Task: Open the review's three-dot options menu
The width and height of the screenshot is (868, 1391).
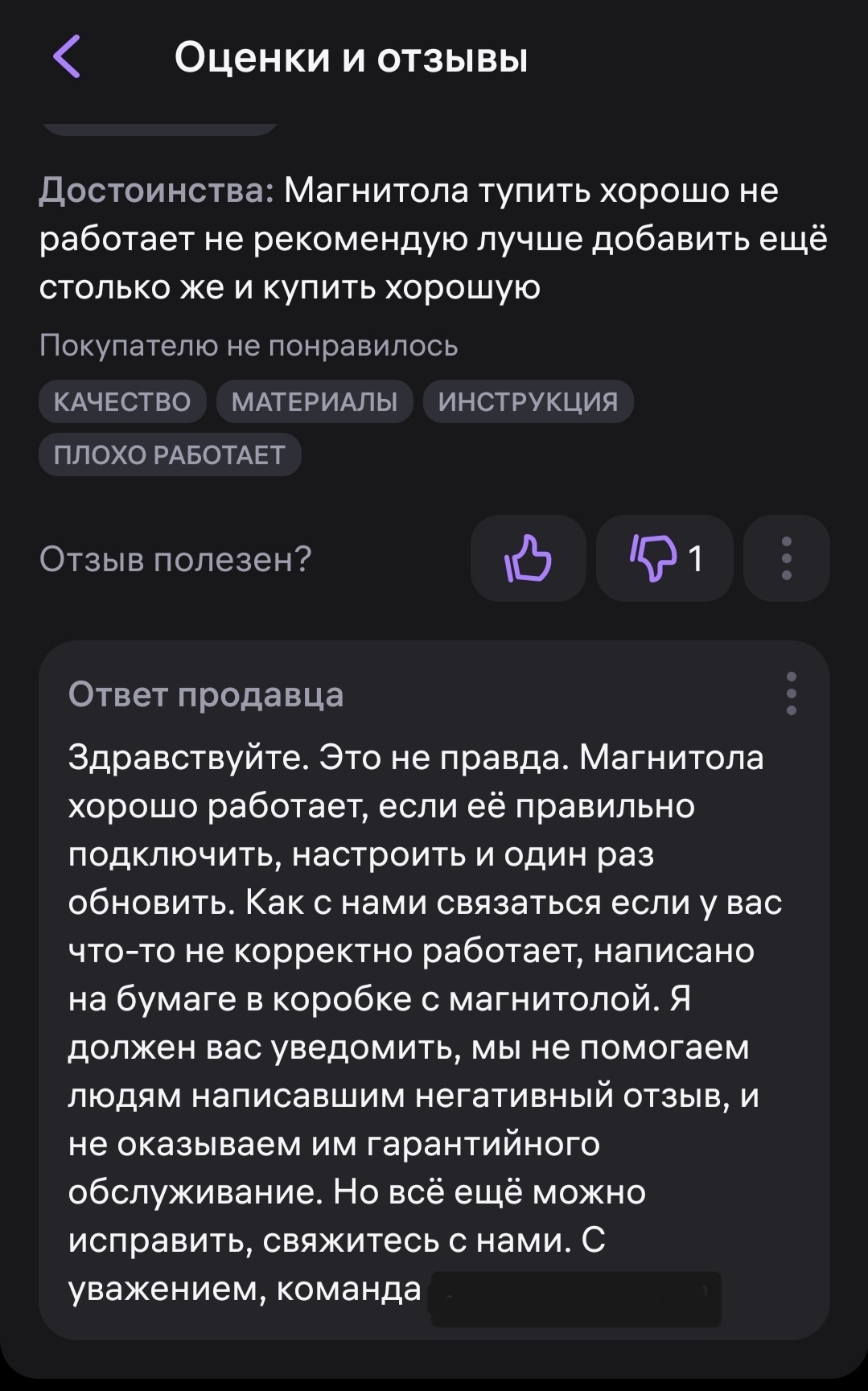Action: click(786, 558)
